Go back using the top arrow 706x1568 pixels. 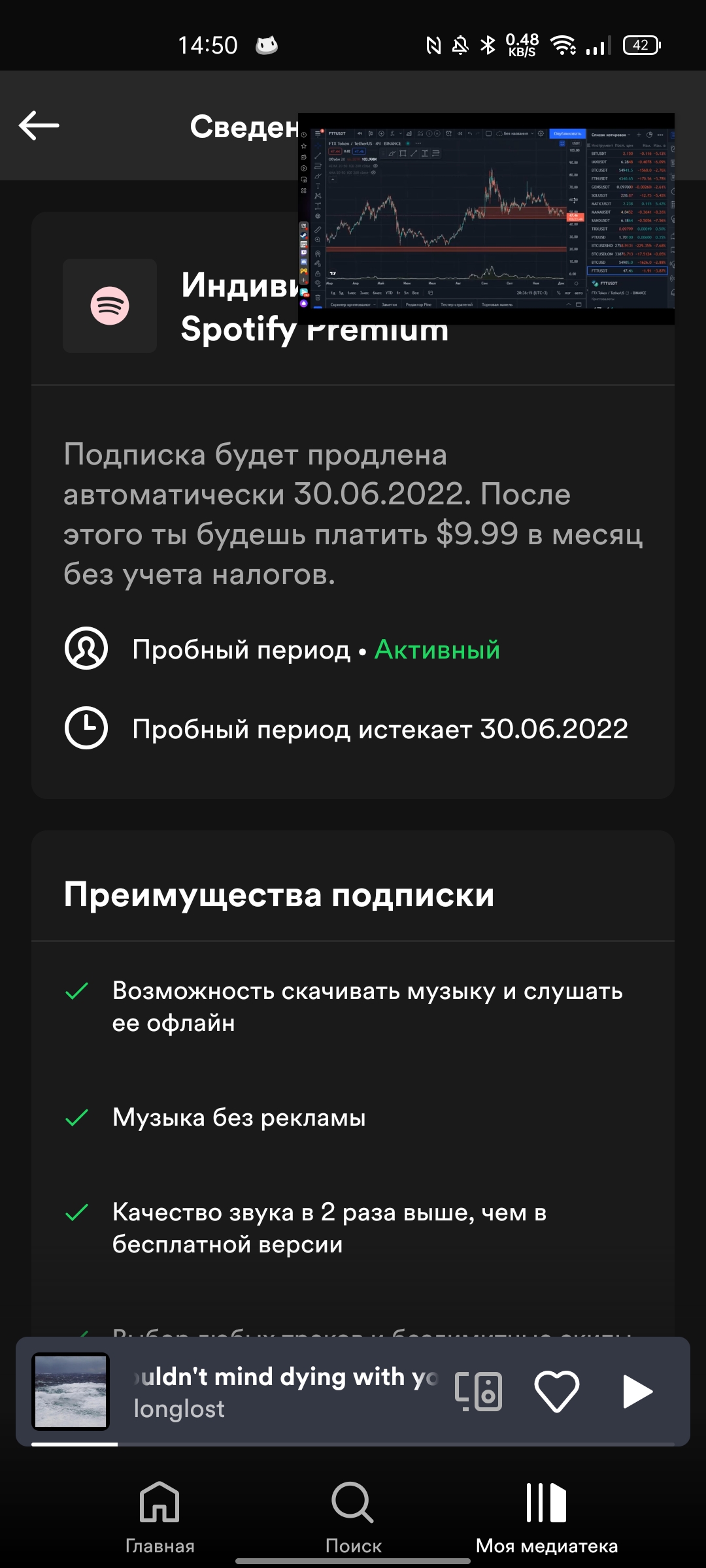pyautogui.click(x=39, y=125)
